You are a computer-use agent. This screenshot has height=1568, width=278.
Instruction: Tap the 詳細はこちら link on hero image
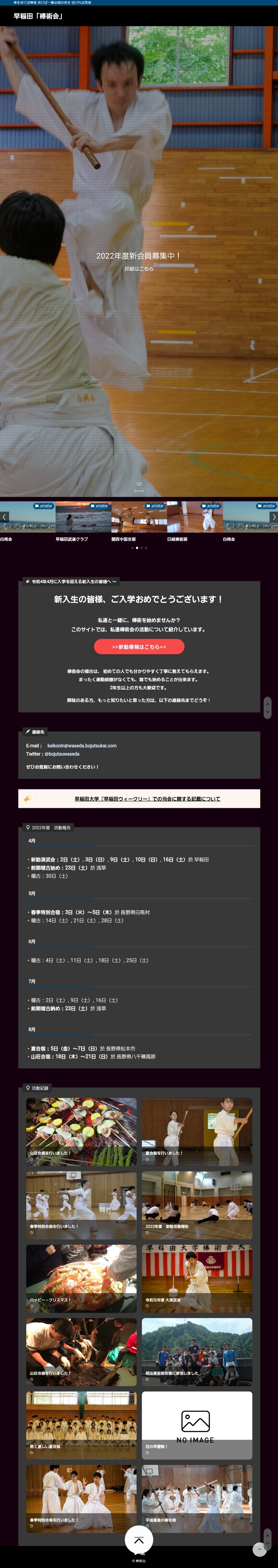point(139,268)
